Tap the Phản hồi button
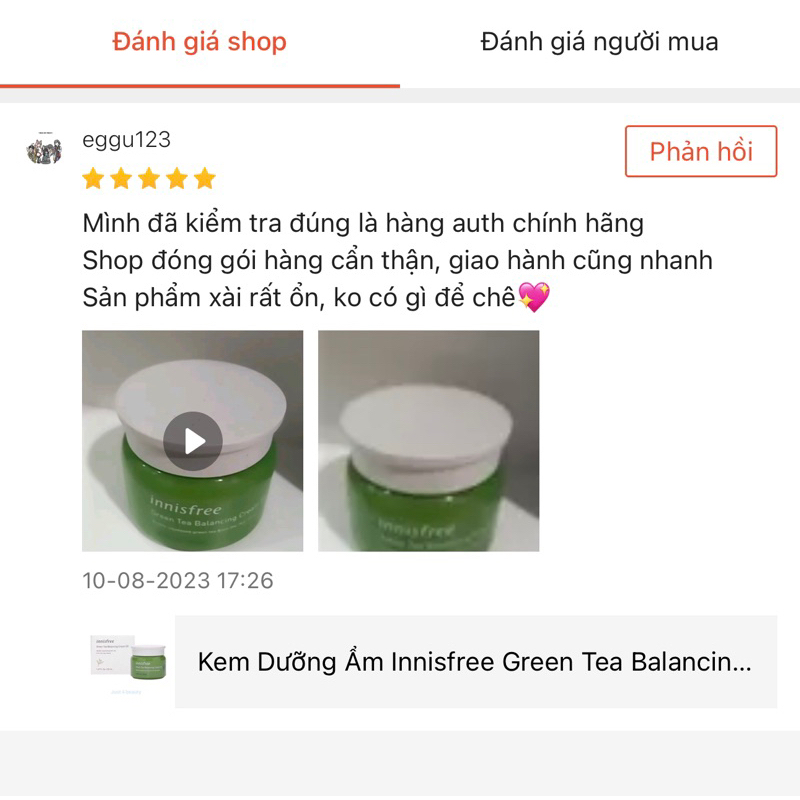 pos(700,152)
